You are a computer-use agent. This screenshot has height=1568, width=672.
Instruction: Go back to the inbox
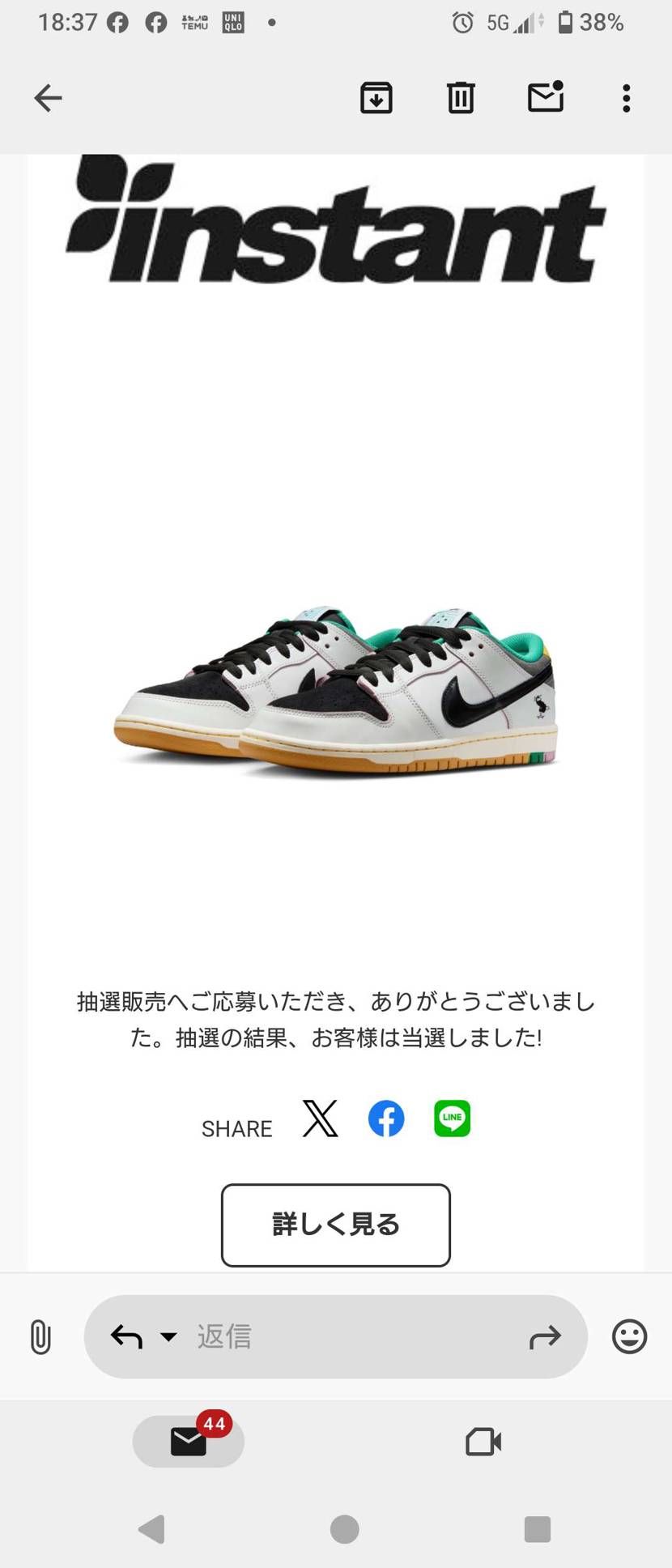click(48, 98)
